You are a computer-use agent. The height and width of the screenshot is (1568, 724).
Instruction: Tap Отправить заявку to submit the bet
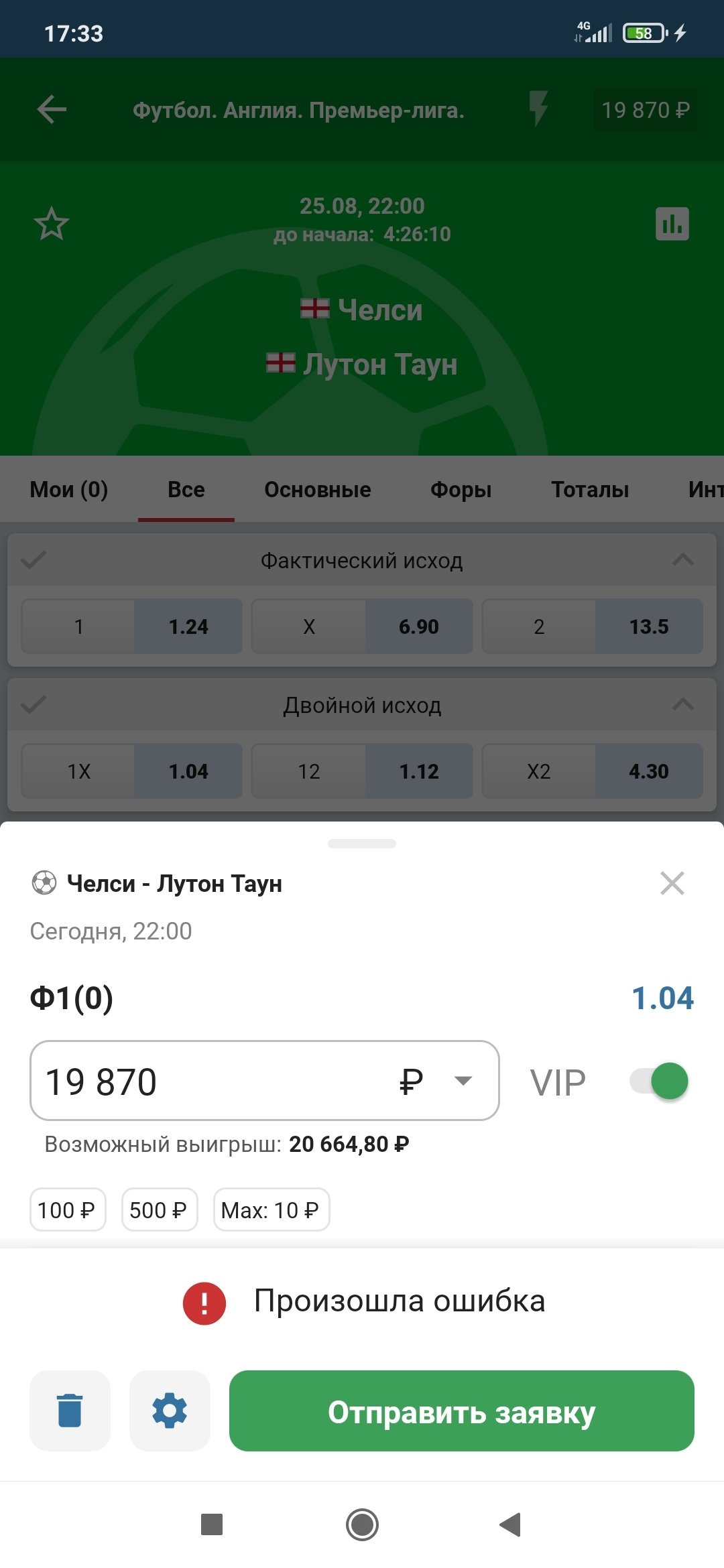pos(461,1411)
